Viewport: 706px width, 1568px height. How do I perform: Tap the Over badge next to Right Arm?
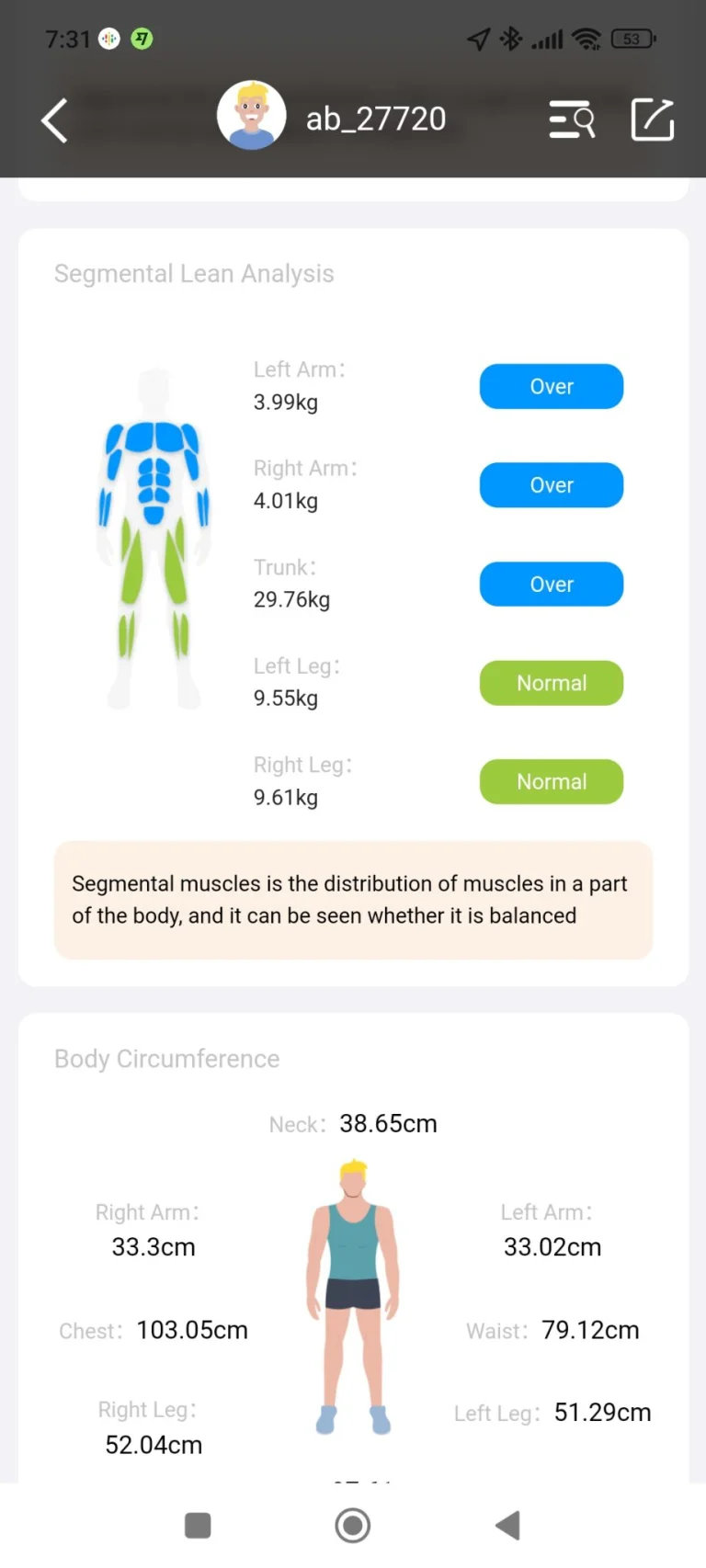(552, 485)
